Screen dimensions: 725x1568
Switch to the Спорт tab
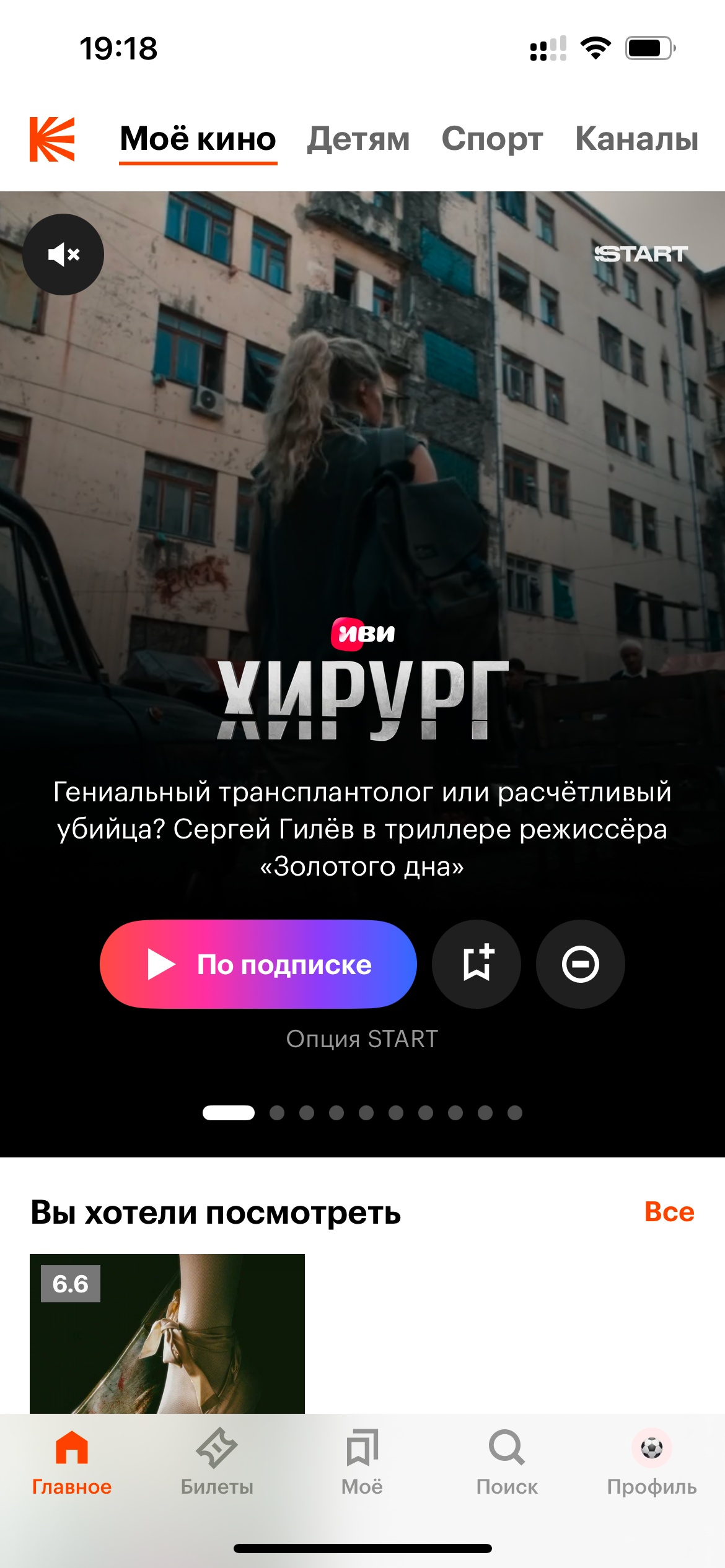(492, 139)
